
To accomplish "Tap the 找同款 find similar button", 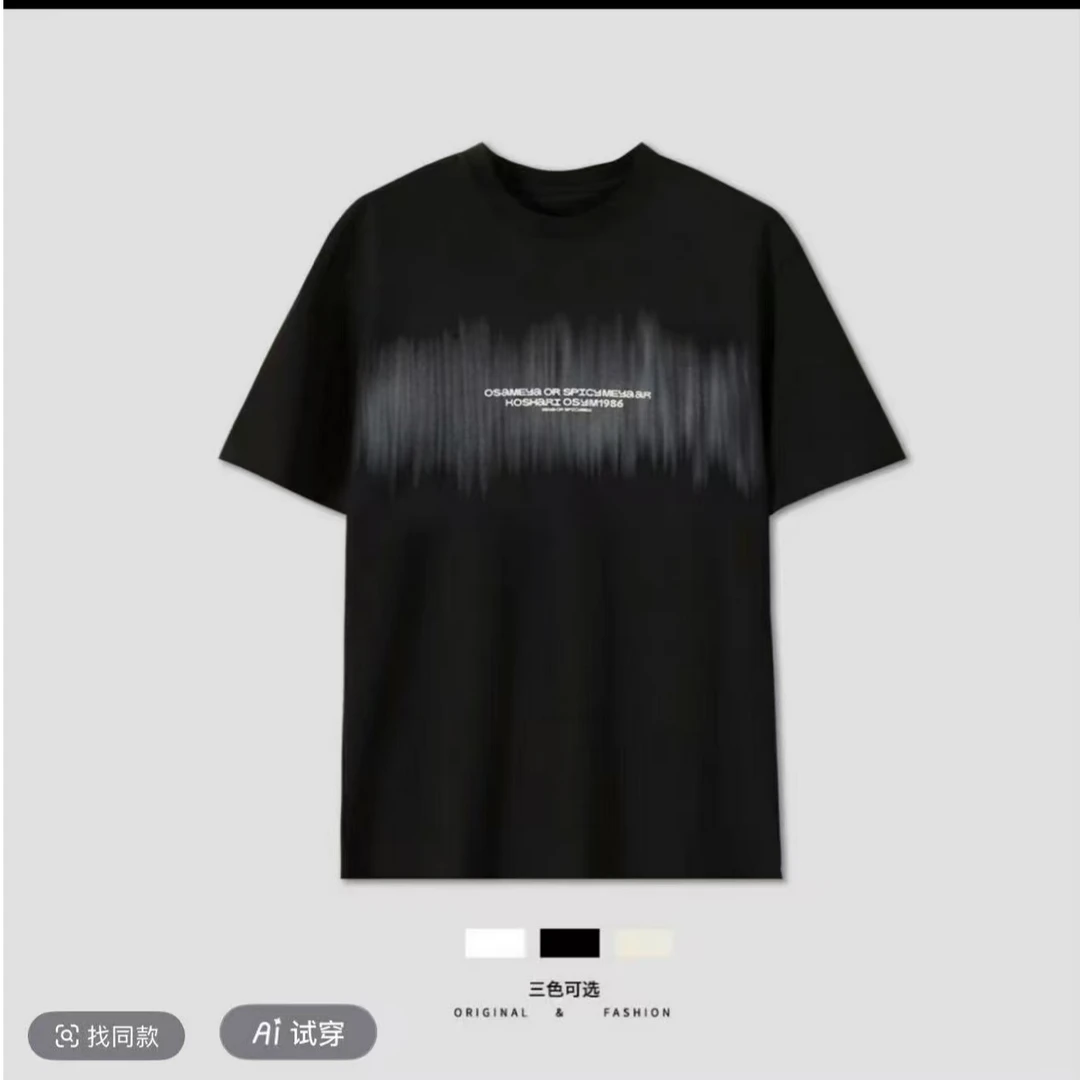I will (107, 1036).
